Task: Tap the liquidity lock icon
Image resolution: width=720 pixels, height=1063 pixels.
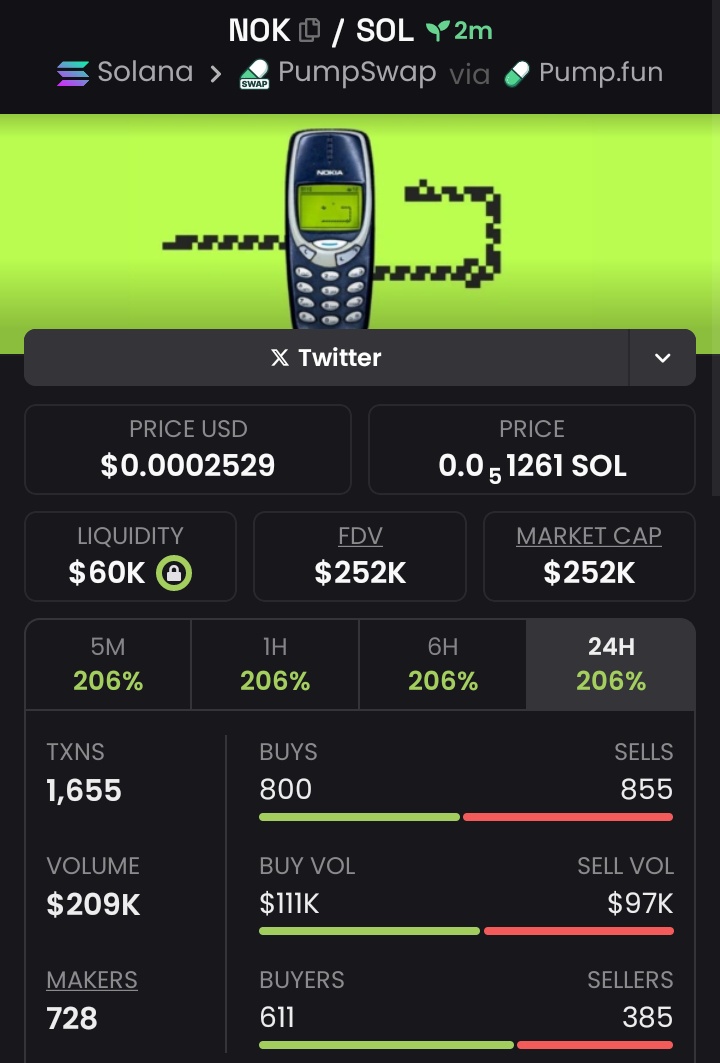Action: (174, 573)
